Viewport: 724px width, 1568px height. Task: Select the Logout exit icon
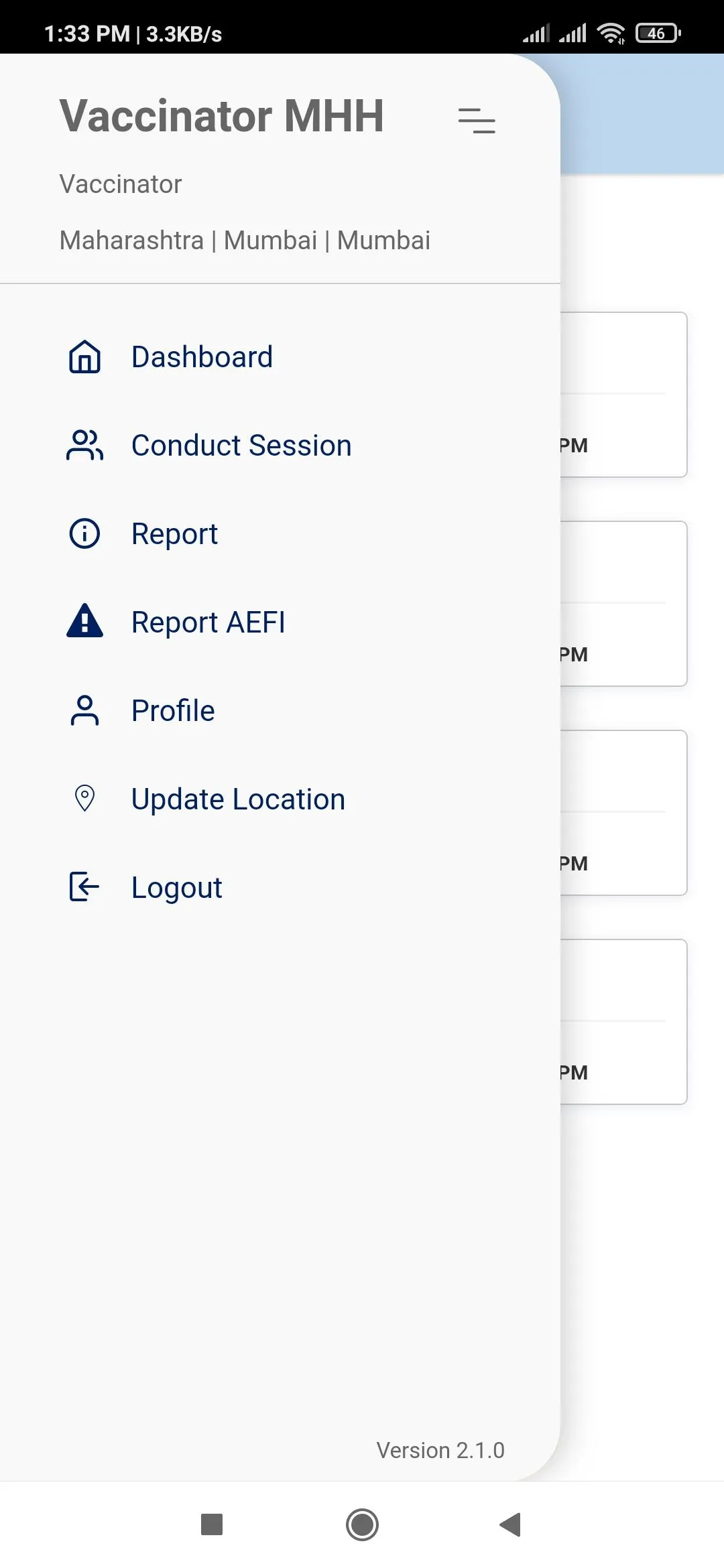pyautogui.click(x=83, y=887)
